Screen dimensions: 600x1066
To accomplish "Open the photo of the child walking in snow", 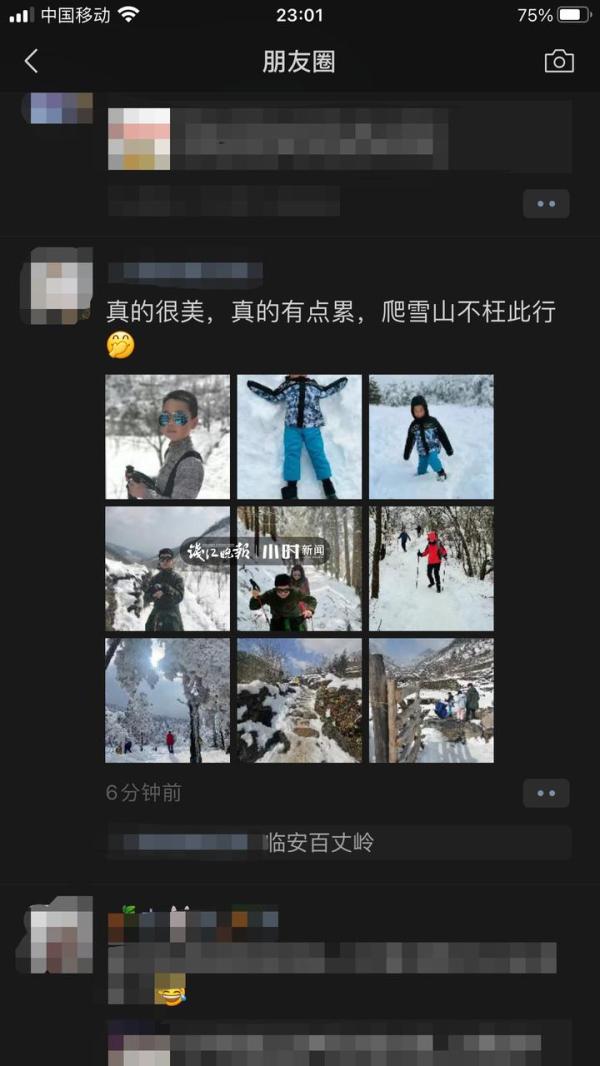I will coord(431,436).
